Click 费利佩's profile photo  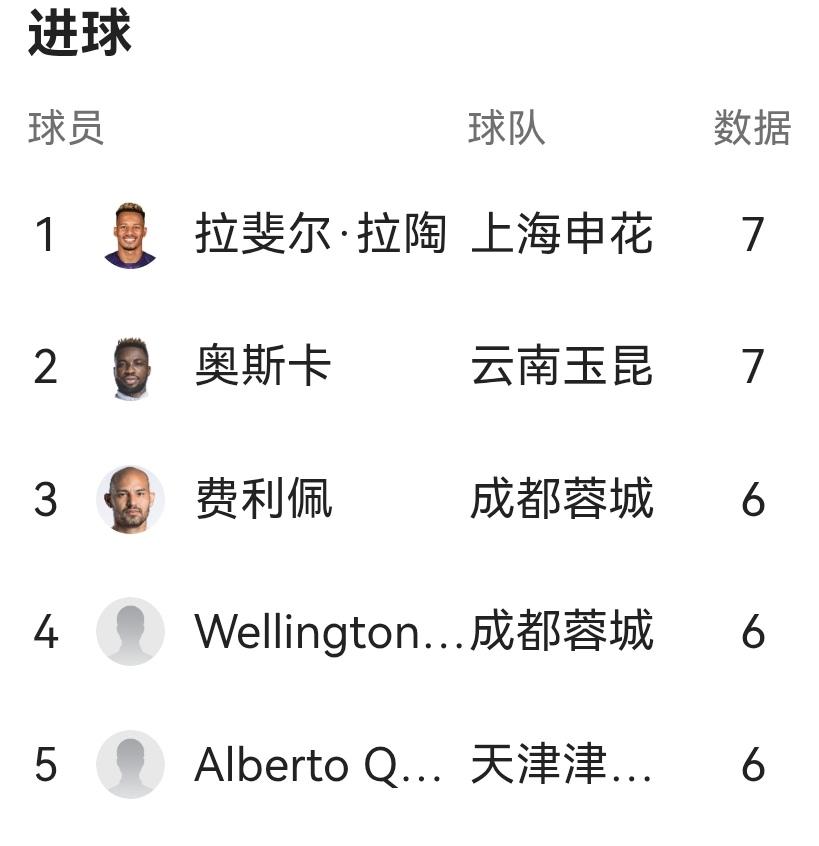131,500
